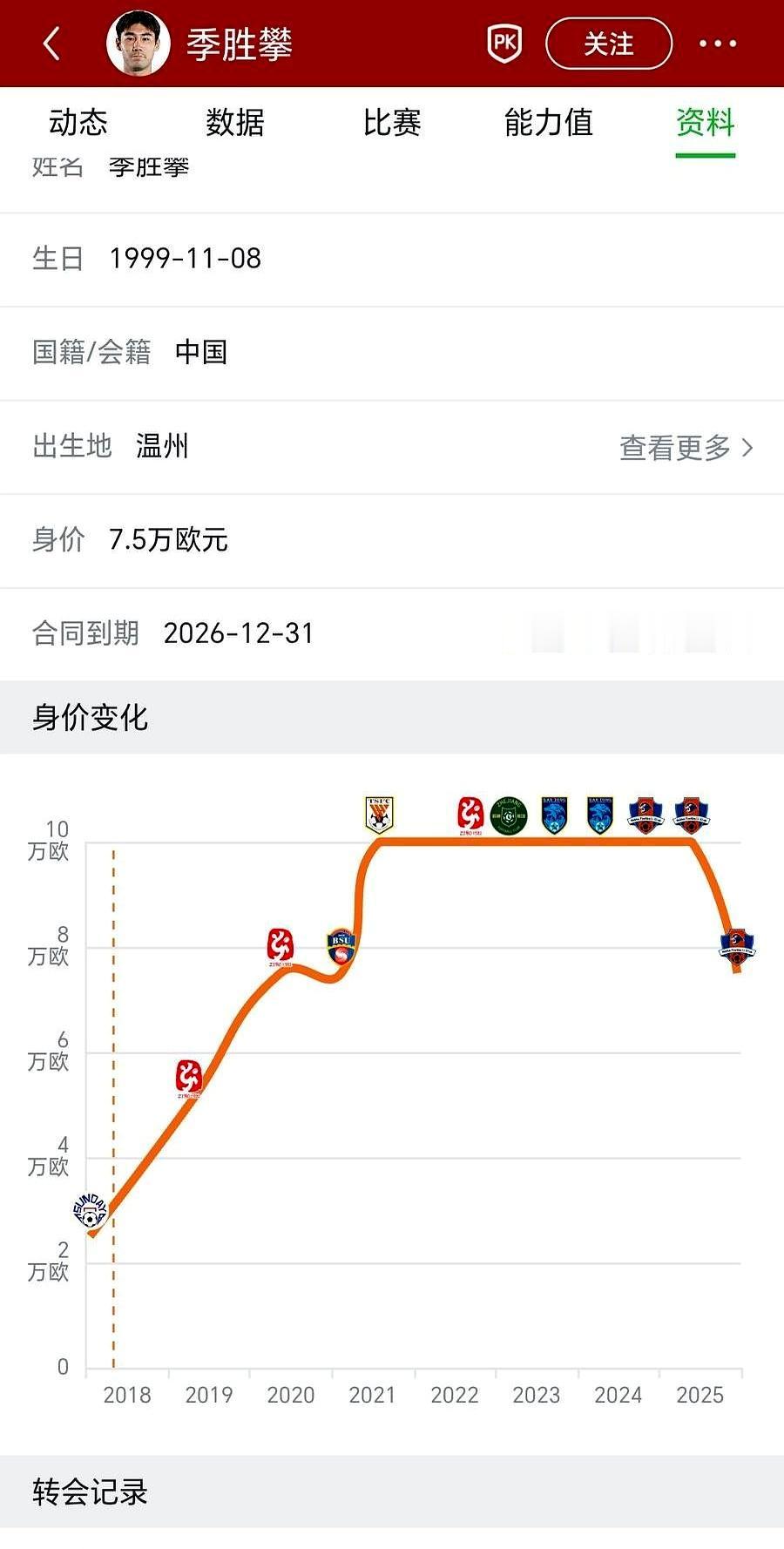This screenshot has width=784, height=1549.
Task: Tap the PK comparison icon in the header
Action: click(x=505, y=42)
